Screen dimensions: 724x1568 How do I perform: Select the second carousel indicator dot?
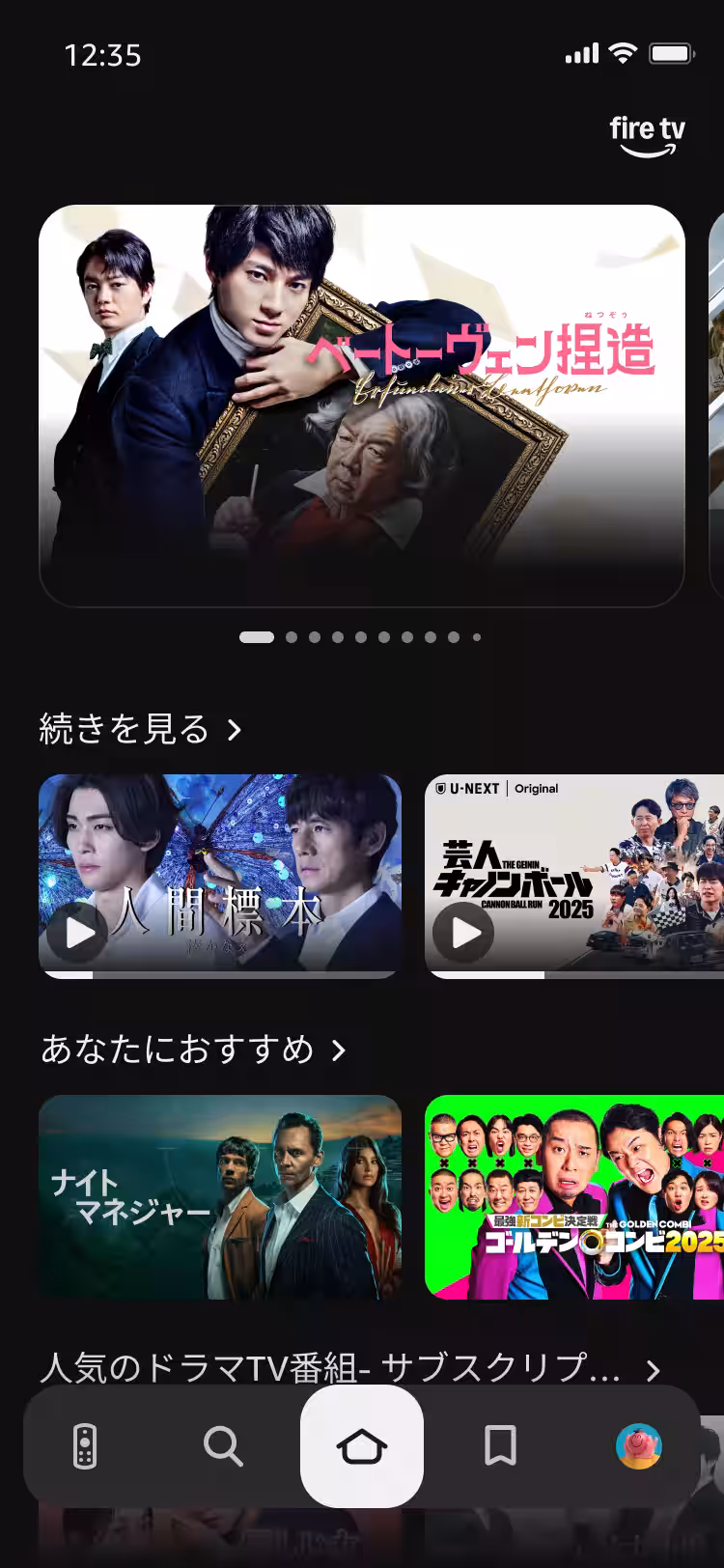(x=292, y=637)
